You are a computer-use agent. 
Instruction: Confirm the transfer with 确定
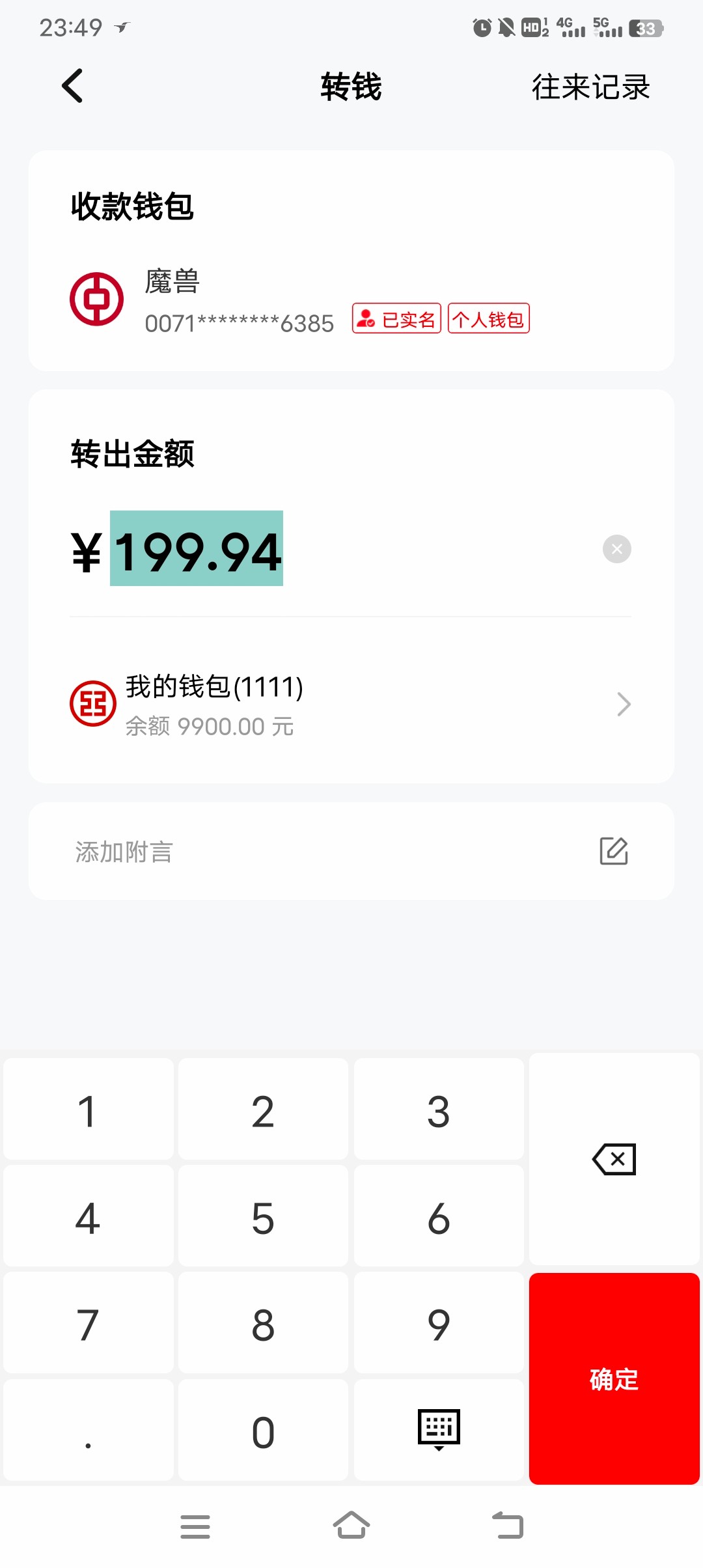pos(614,1379)
